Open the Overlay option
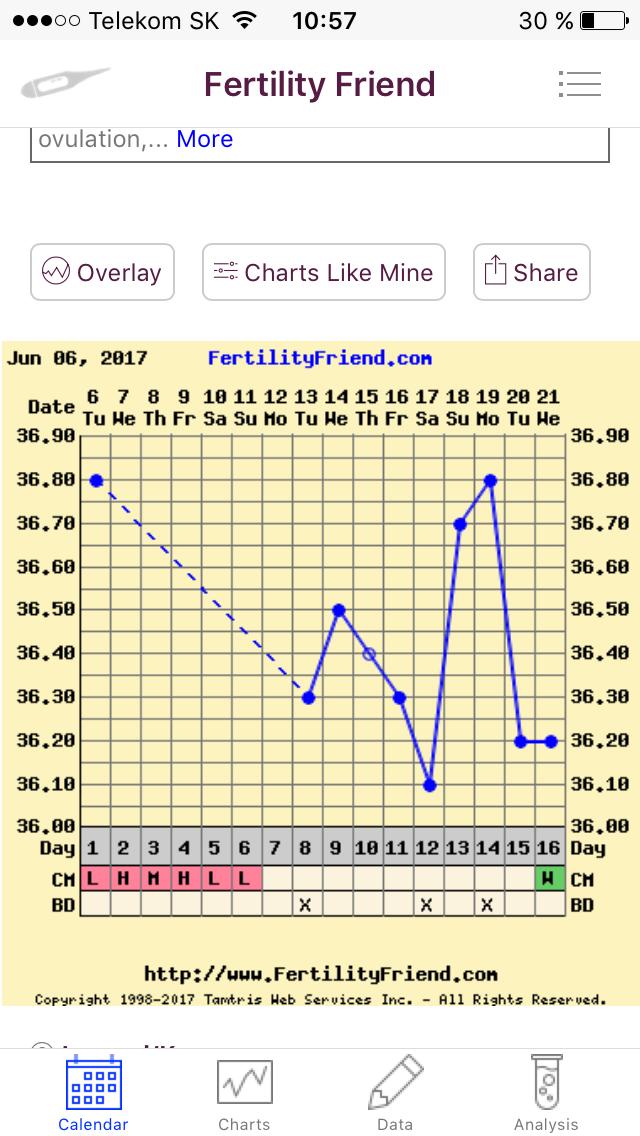The width and height of the screenshot is (640, 1136). click(102, 272)
